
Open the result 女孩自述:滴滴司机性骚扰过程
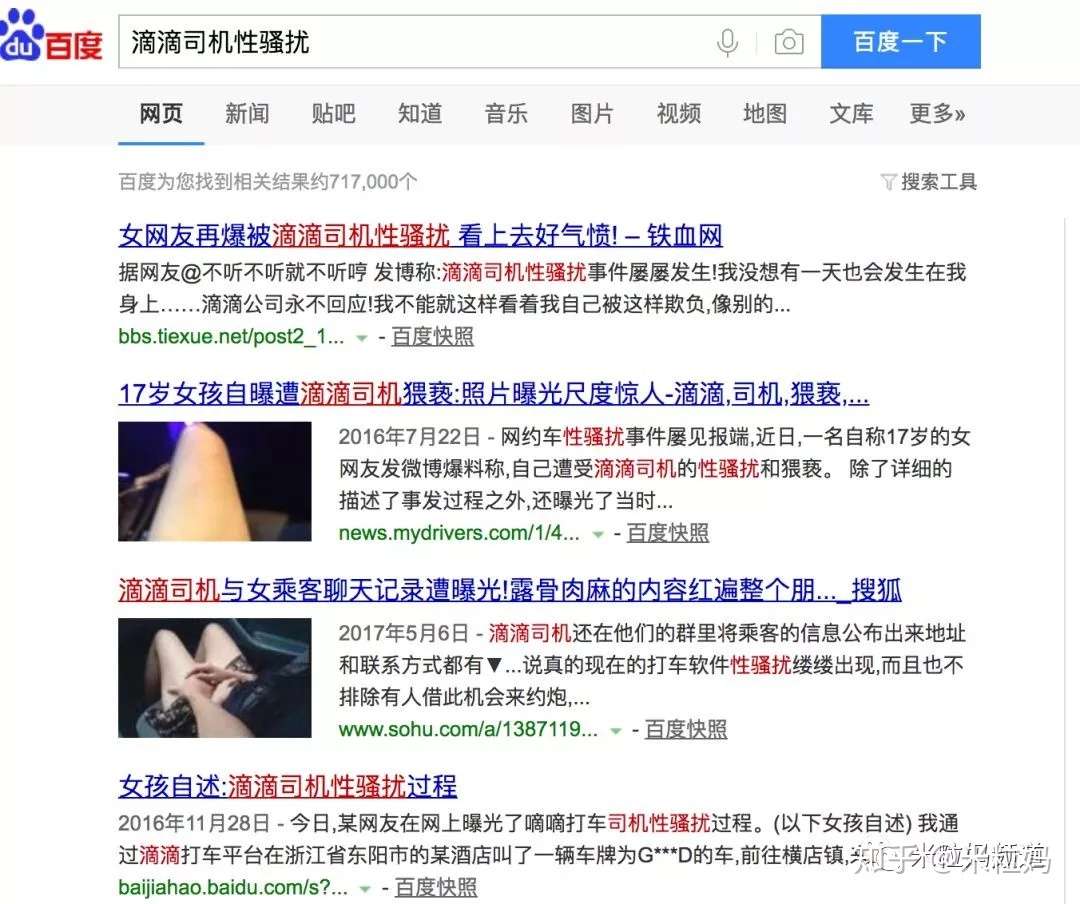287,785
